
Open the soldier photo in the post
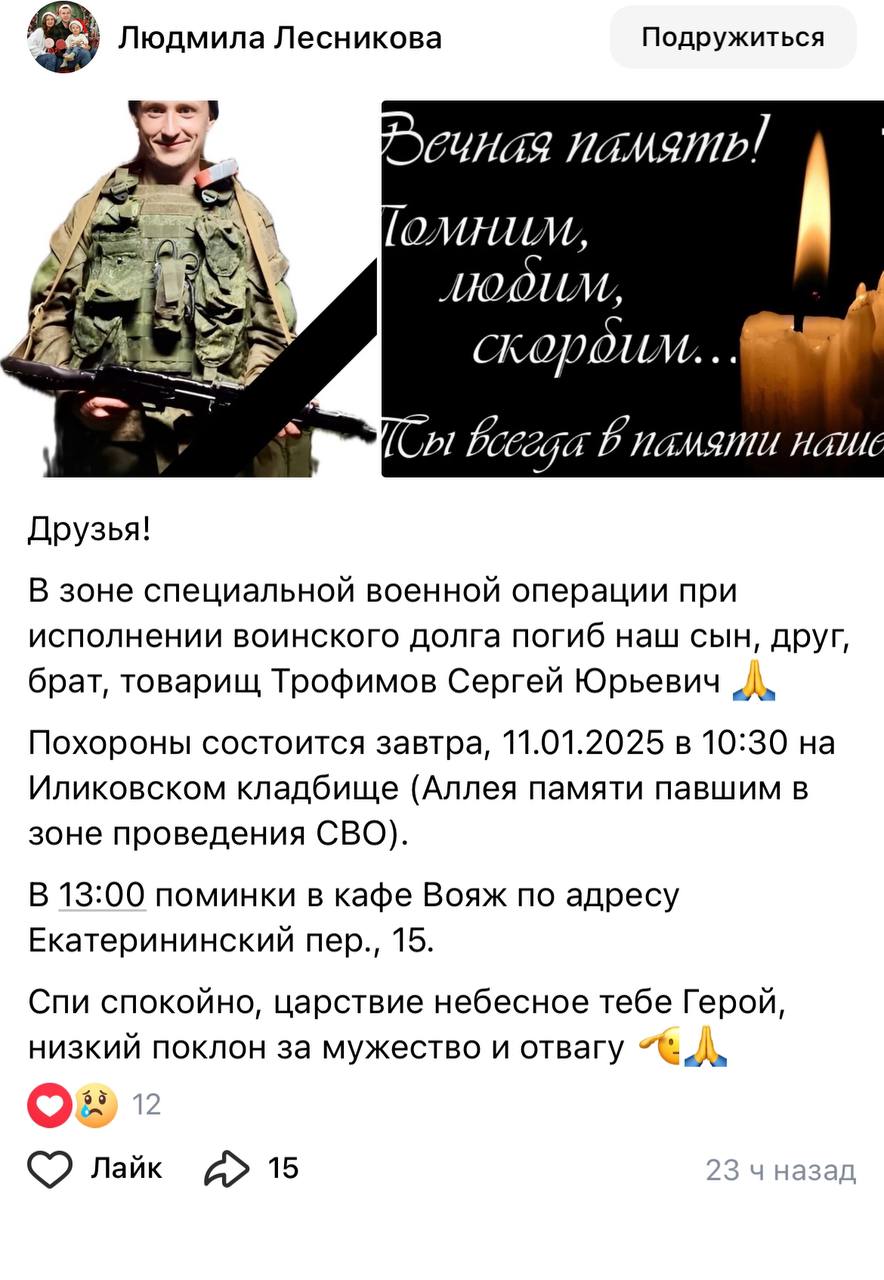189,288
